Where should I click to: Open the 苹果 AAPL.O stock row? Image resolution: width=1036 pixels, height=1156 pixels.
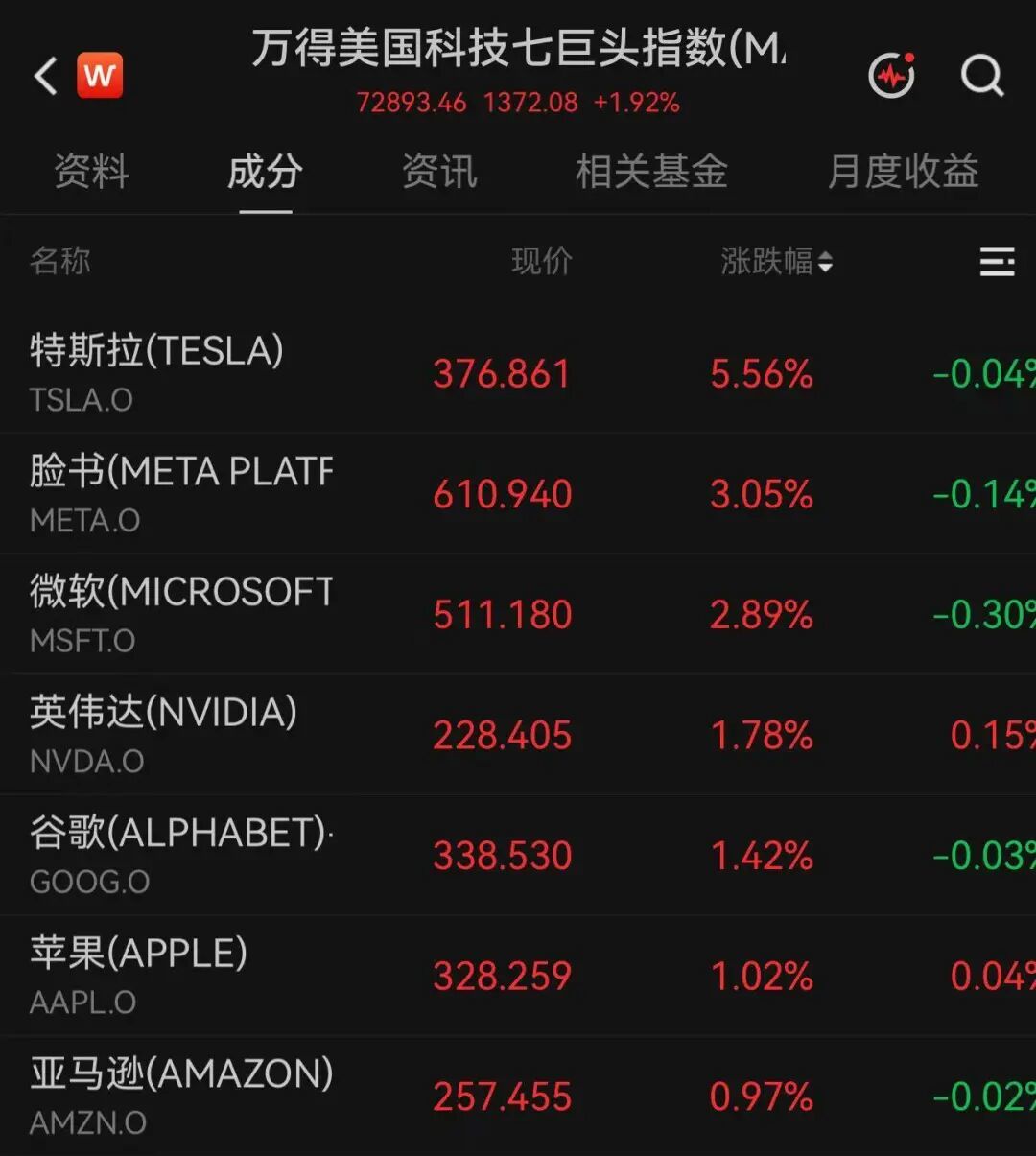[518, 976]
